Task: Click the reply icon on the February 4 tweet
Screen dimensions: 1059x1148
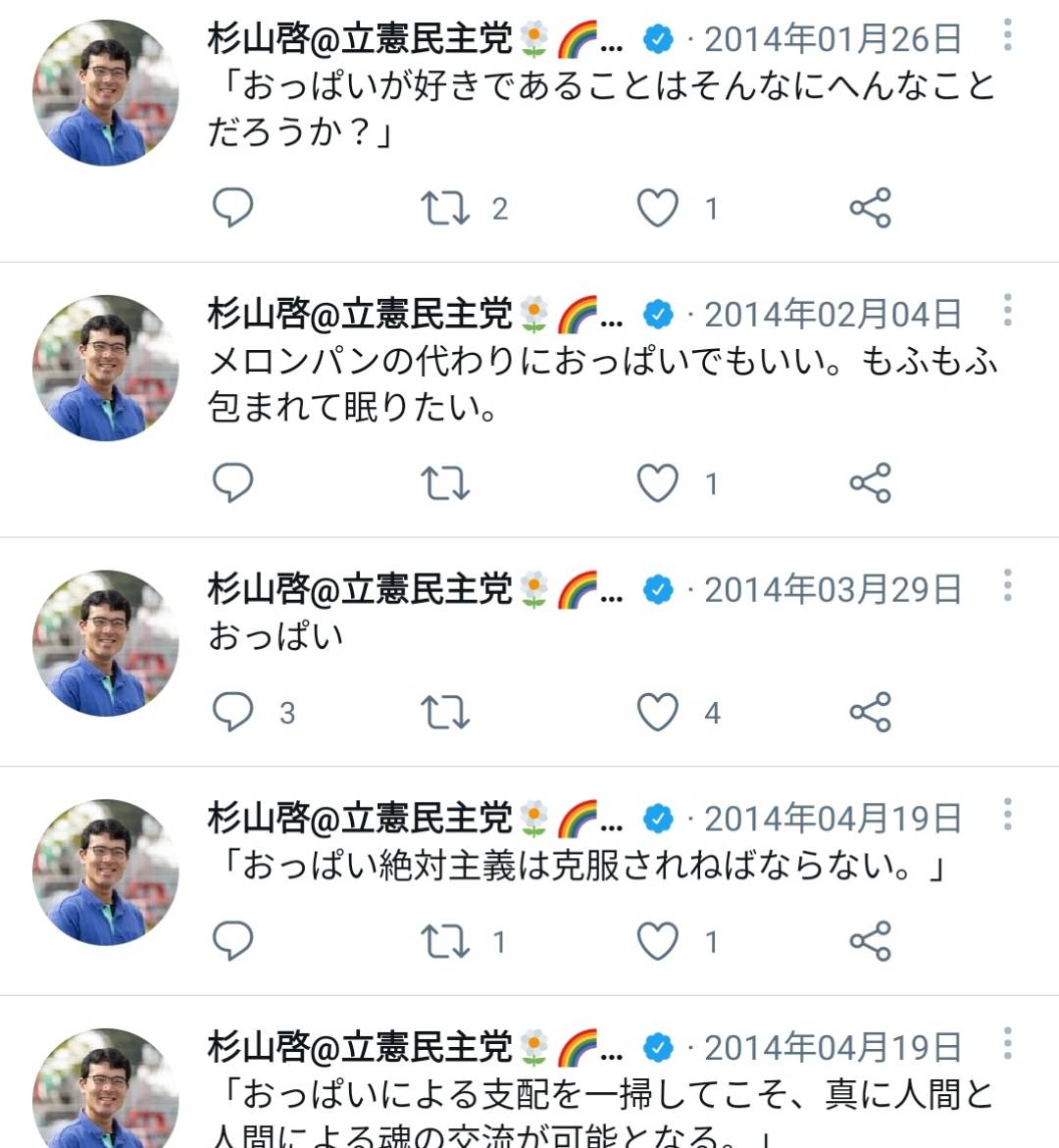Action: tap(232, 482)
